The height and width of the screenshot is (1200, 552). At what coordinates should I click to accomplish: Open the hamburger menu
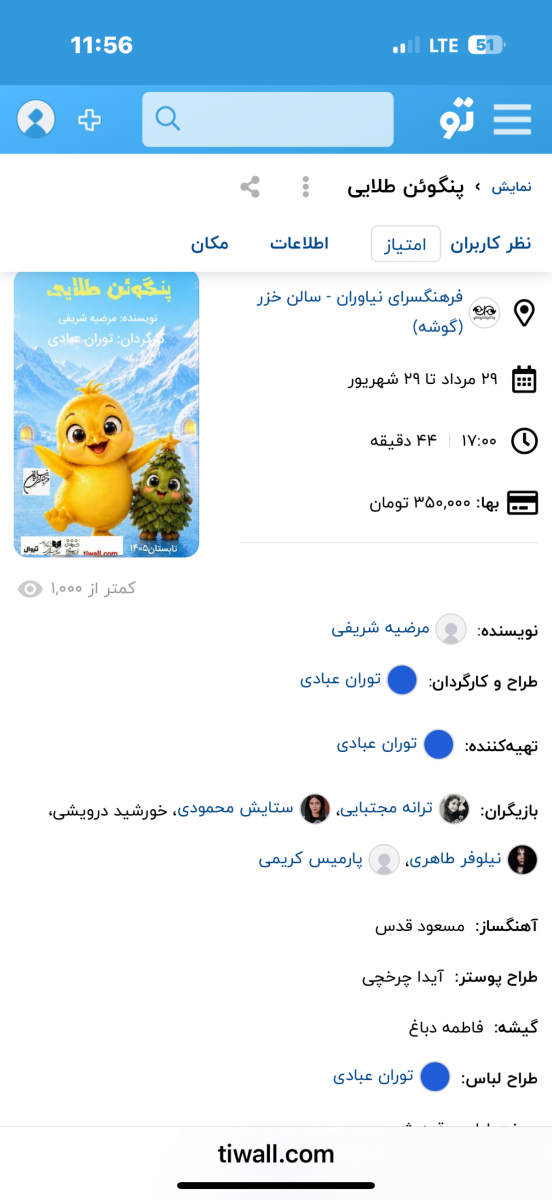[x=512, y=120]
